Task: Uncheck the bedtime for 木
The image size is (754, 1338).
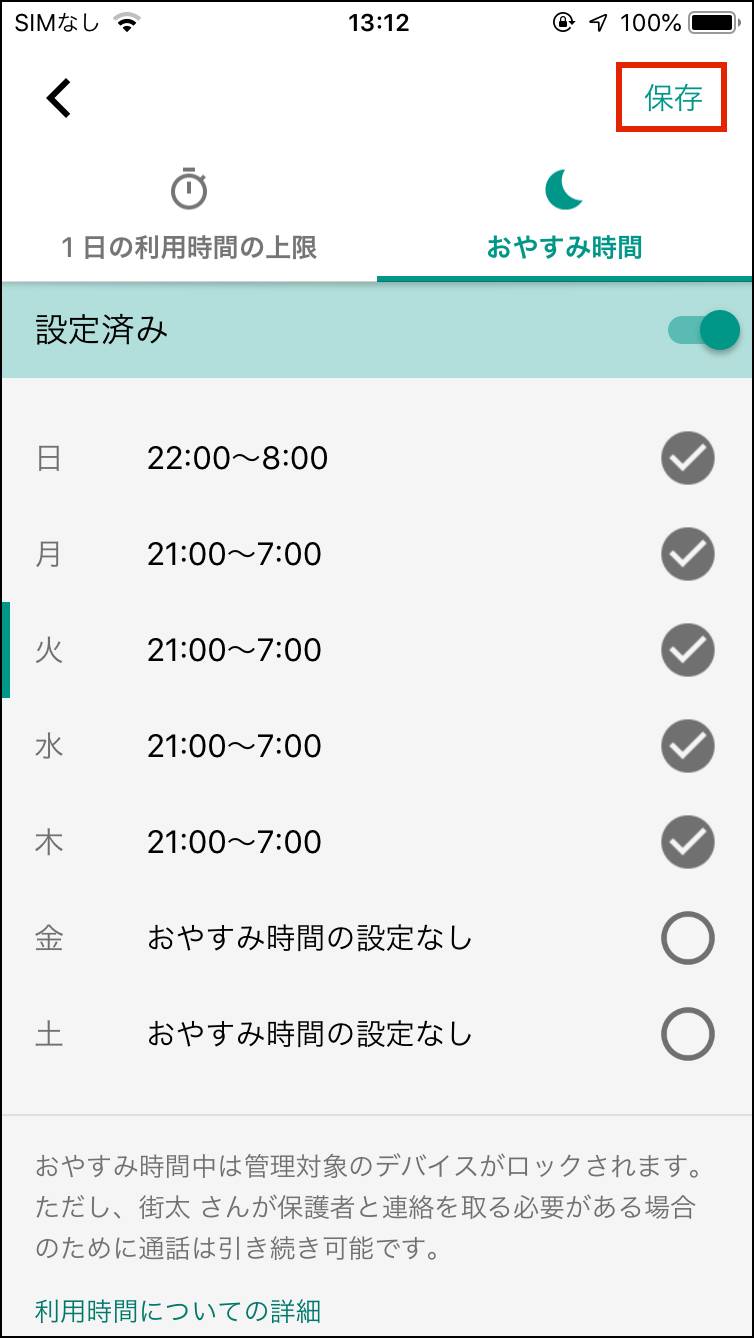Action: [688, 842]
